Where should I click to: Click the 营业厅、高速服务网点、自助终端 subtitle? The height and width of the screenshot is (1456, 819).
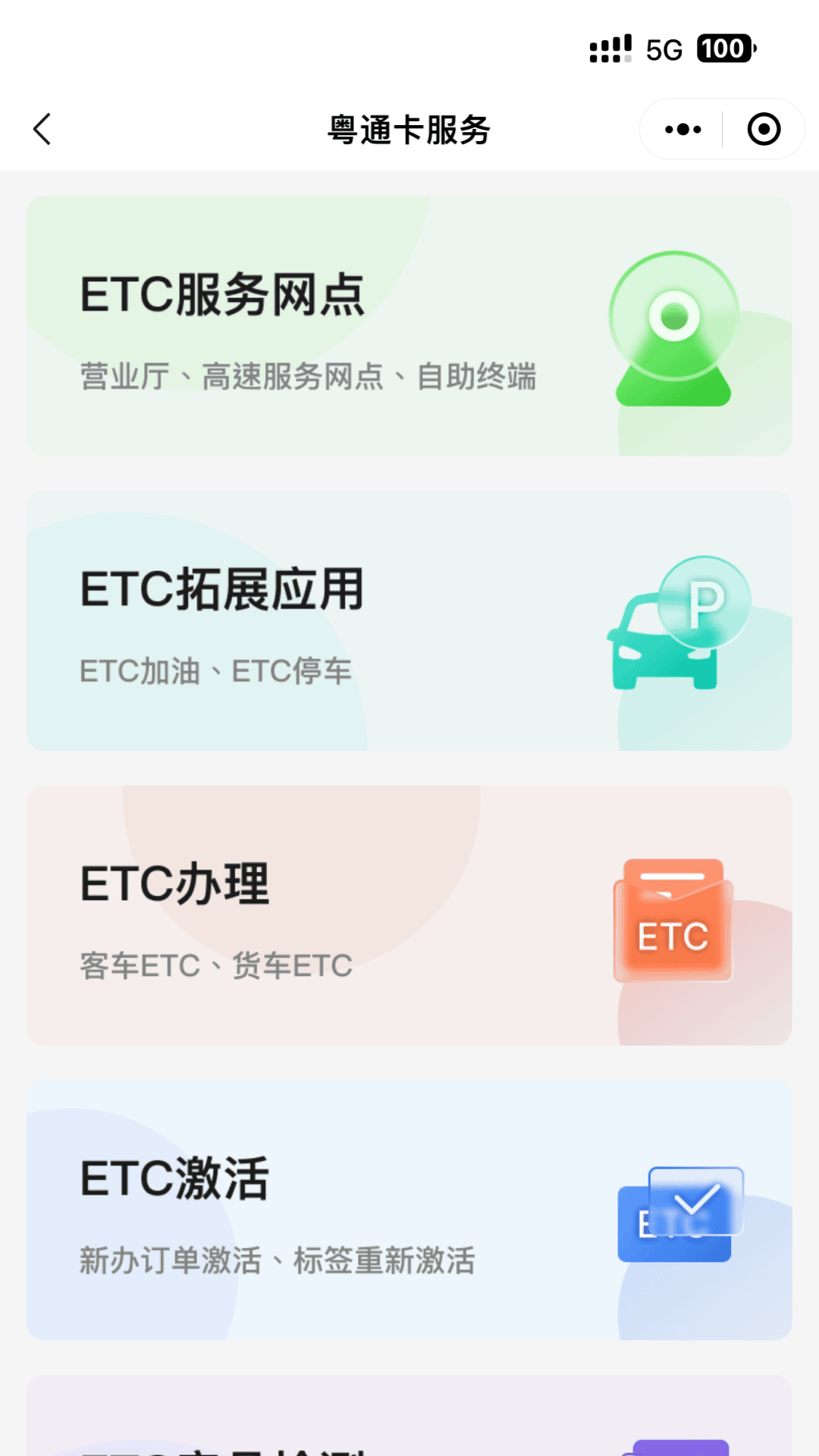point(309,377)
